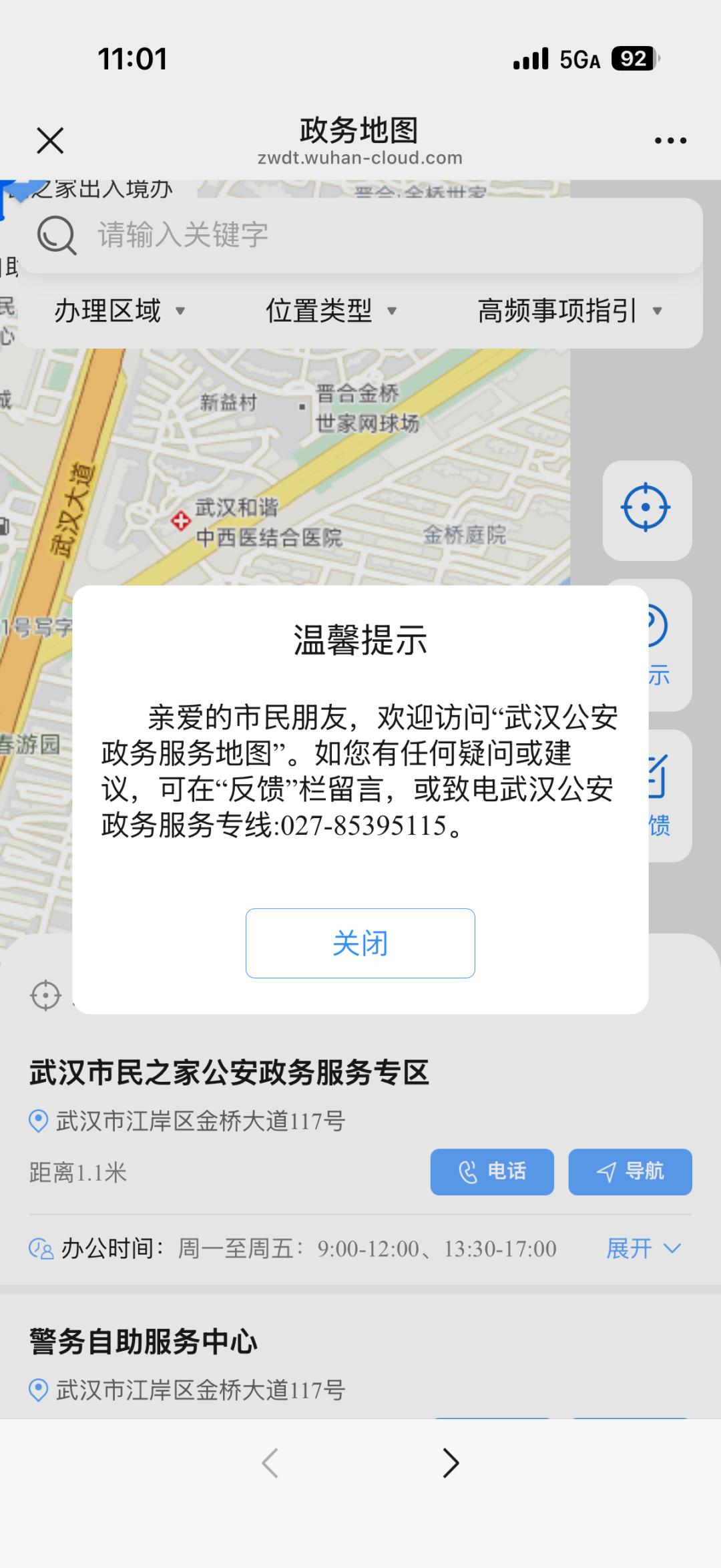Click the search magnifier icon

pos(56,235)
